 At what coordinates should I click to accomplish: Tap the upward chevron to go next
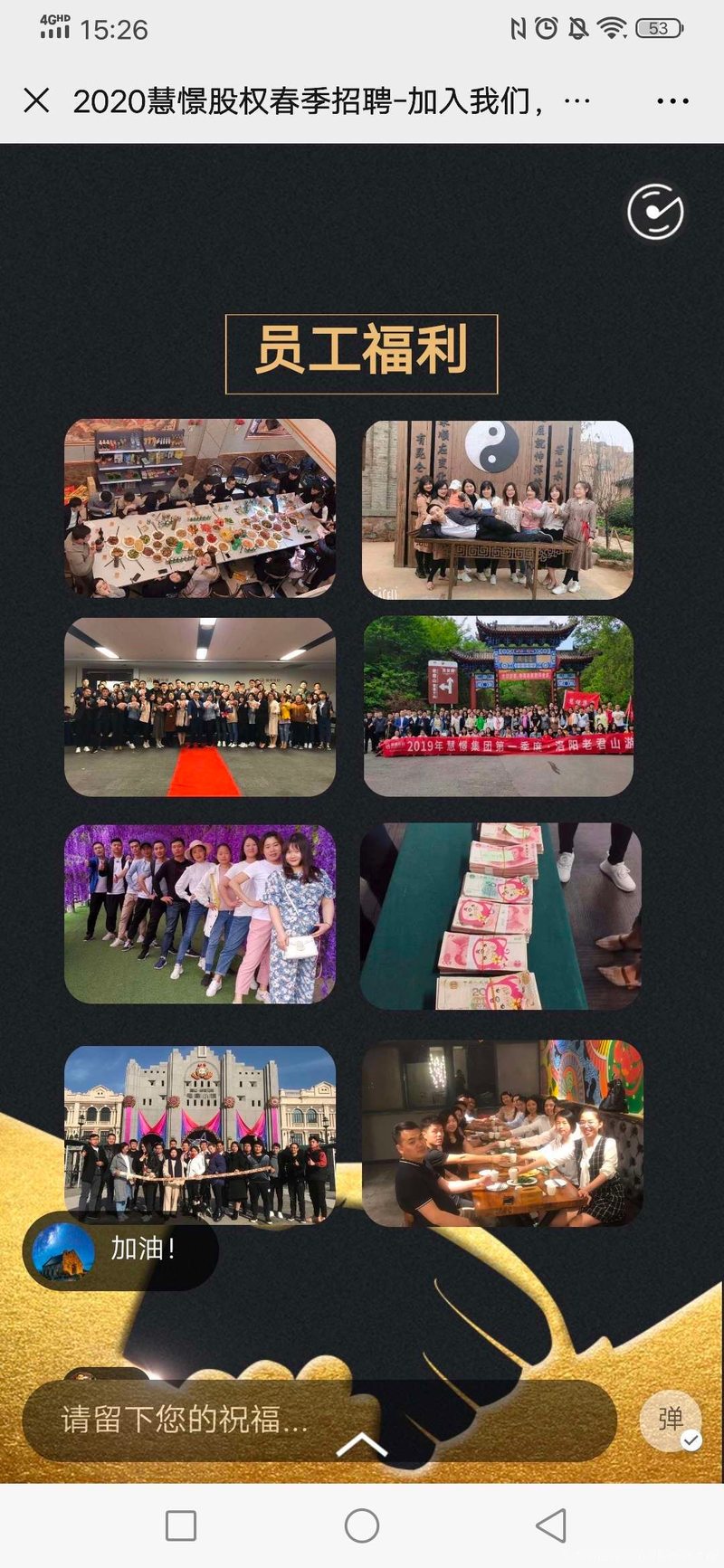tap(362, 1445)
